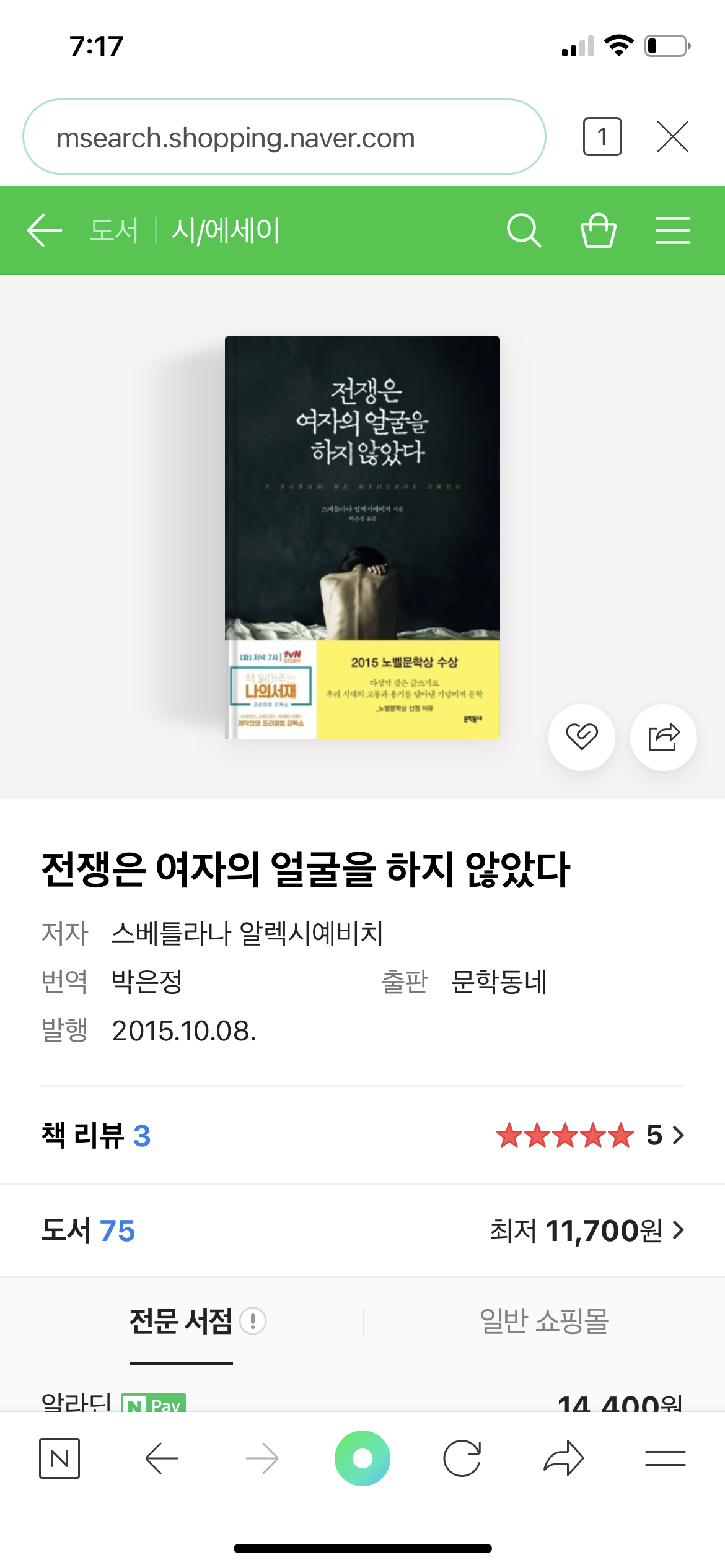The height and width of the screenshot is (1568, 725).
Task: Open search from the green header
Action: pyautogui.click(x=524, y=230)
